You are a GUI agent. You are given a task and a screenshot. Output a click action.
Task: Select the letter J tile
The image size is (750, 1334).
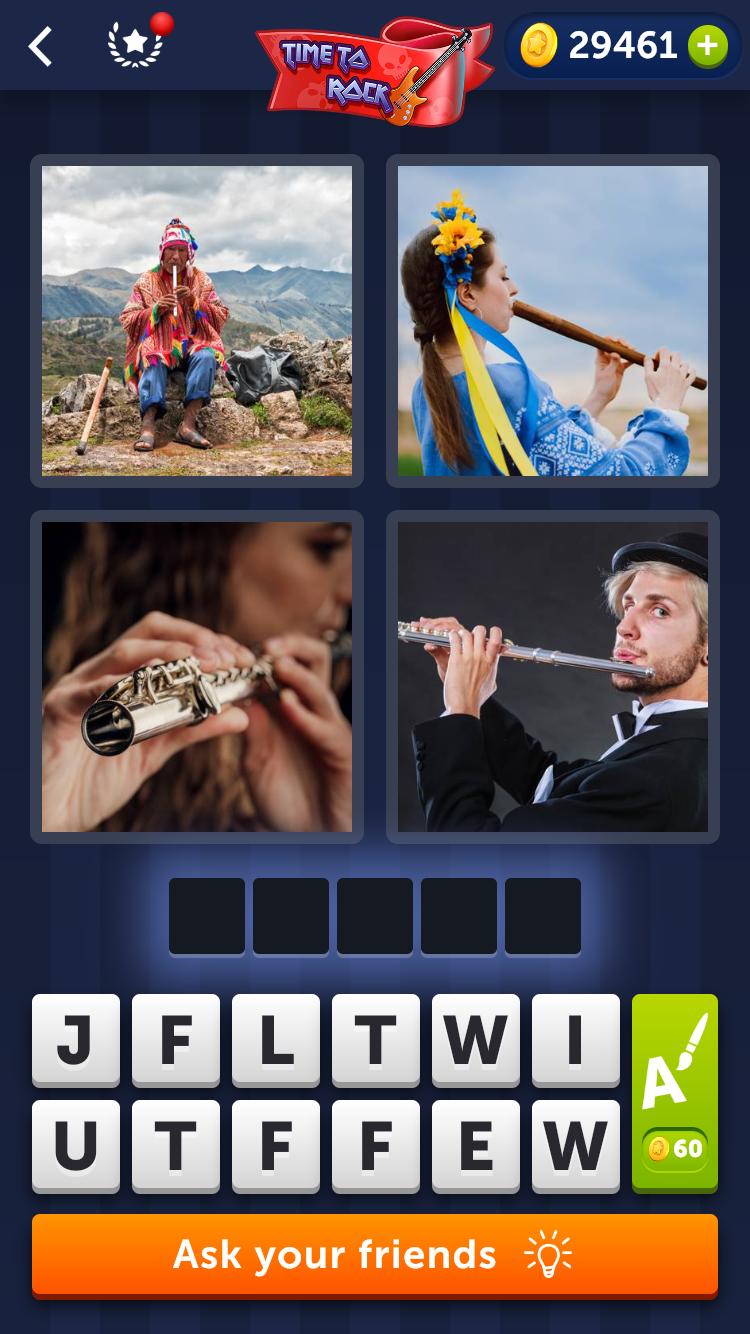76,1040
